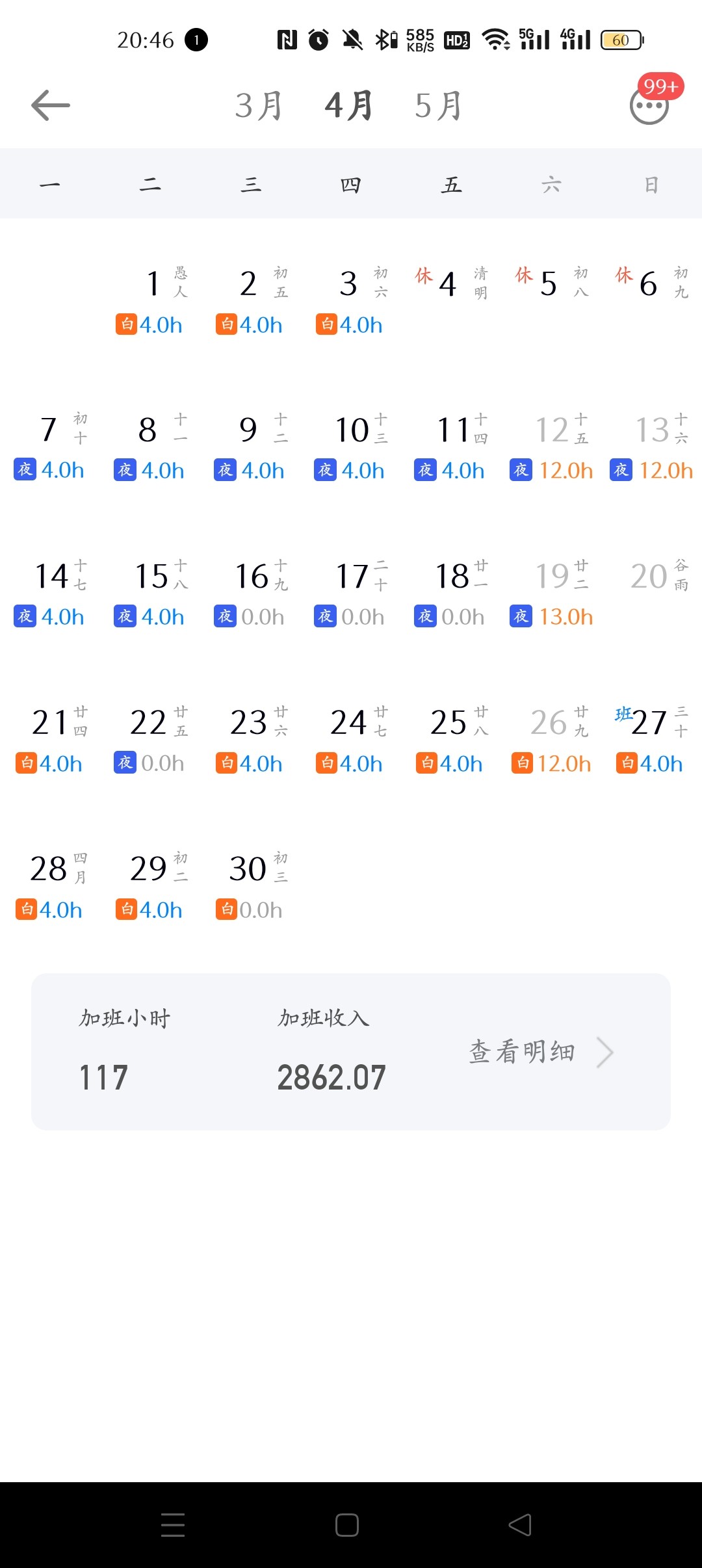Open the messages icon with 99+ badge
The height and width of the screenshot is (1568, 702).
point(649,105)
